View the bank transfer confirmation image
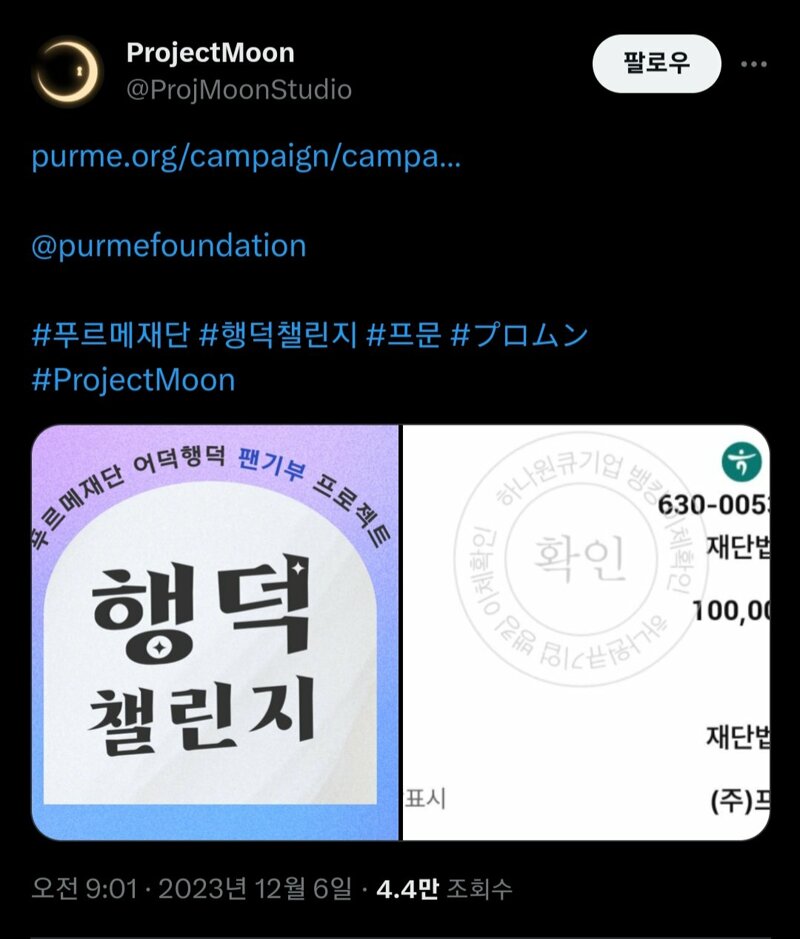 (586, 632)
